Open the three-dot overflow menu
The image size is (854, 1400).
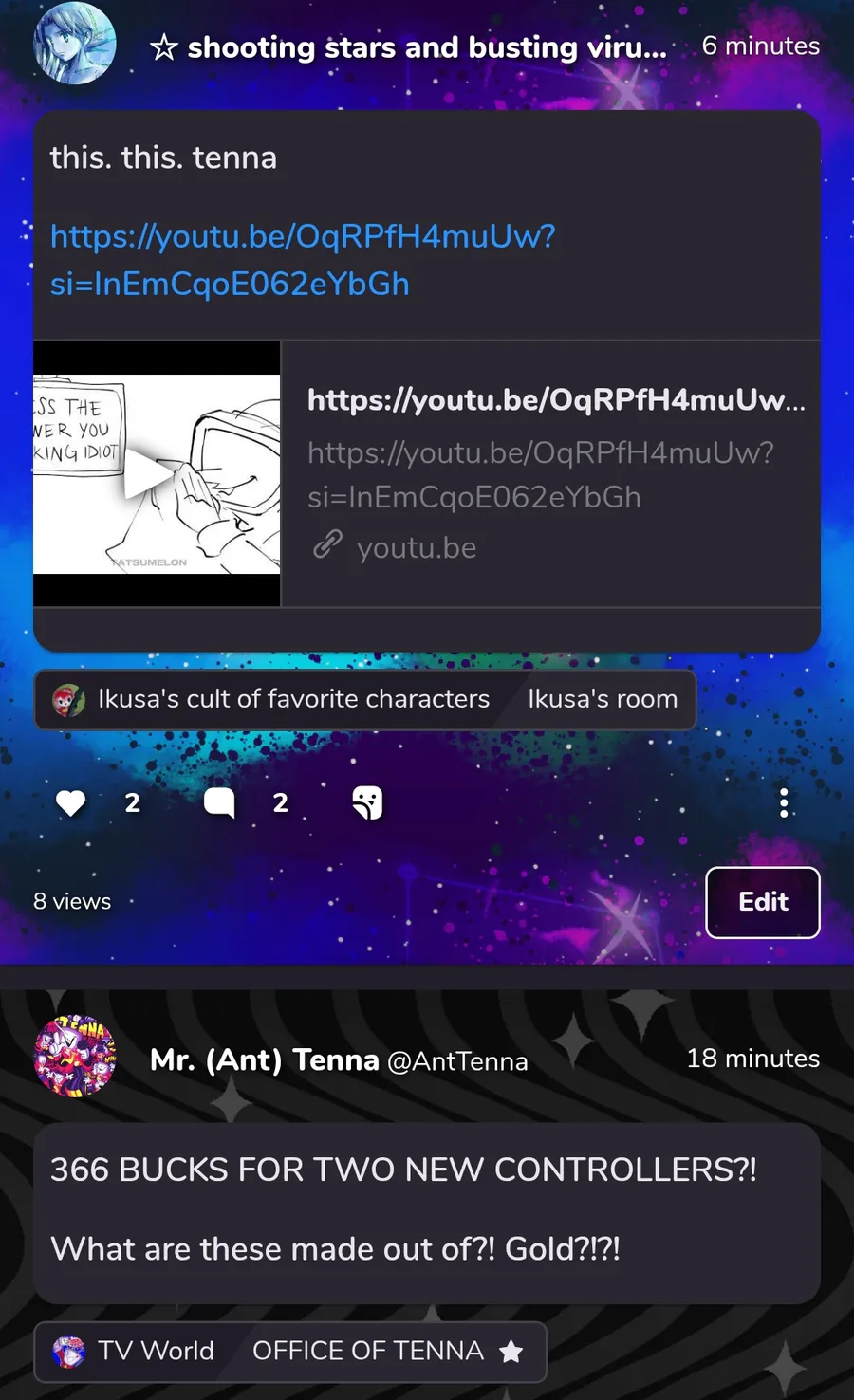(x=784, y=802)
